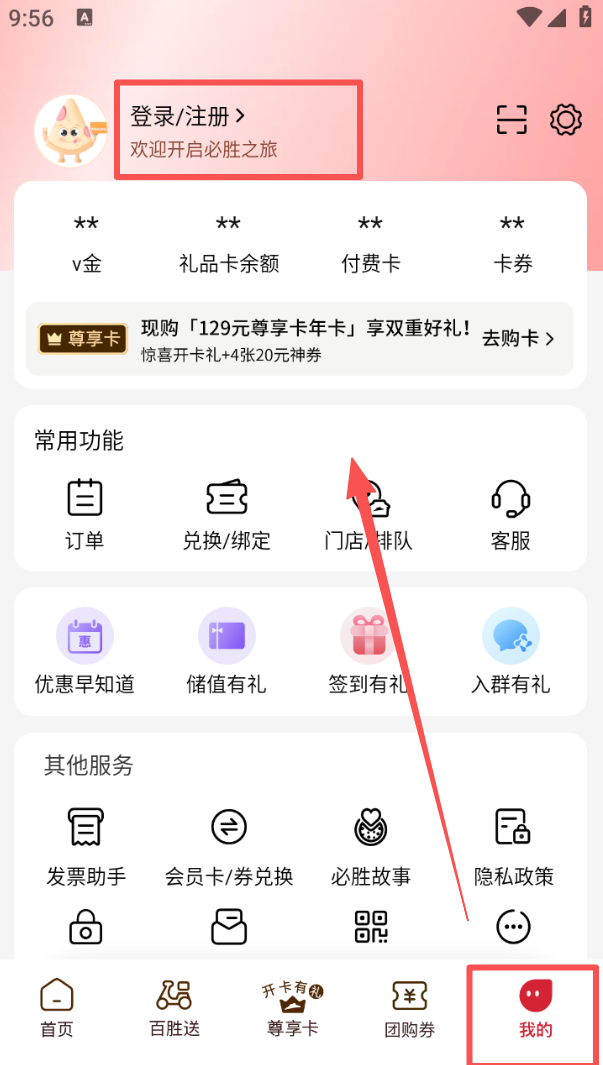The width and height of the screenshot is (603, 1065).
Task: Switch to the 尊享卡 tab
Action: click(292, 1009)
